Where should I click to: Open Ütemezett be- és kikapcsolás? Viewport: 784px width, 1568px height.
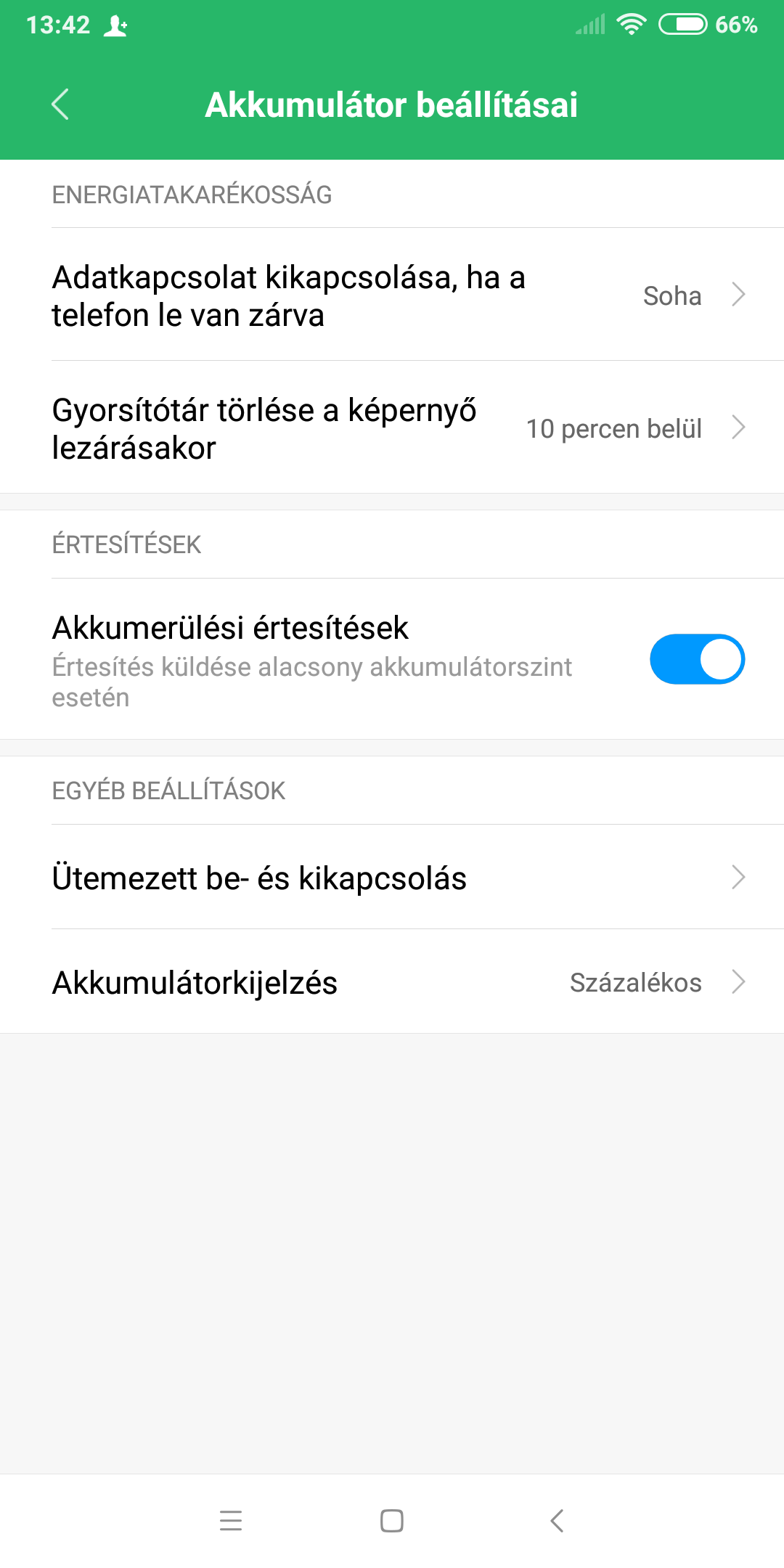point(392,878)
